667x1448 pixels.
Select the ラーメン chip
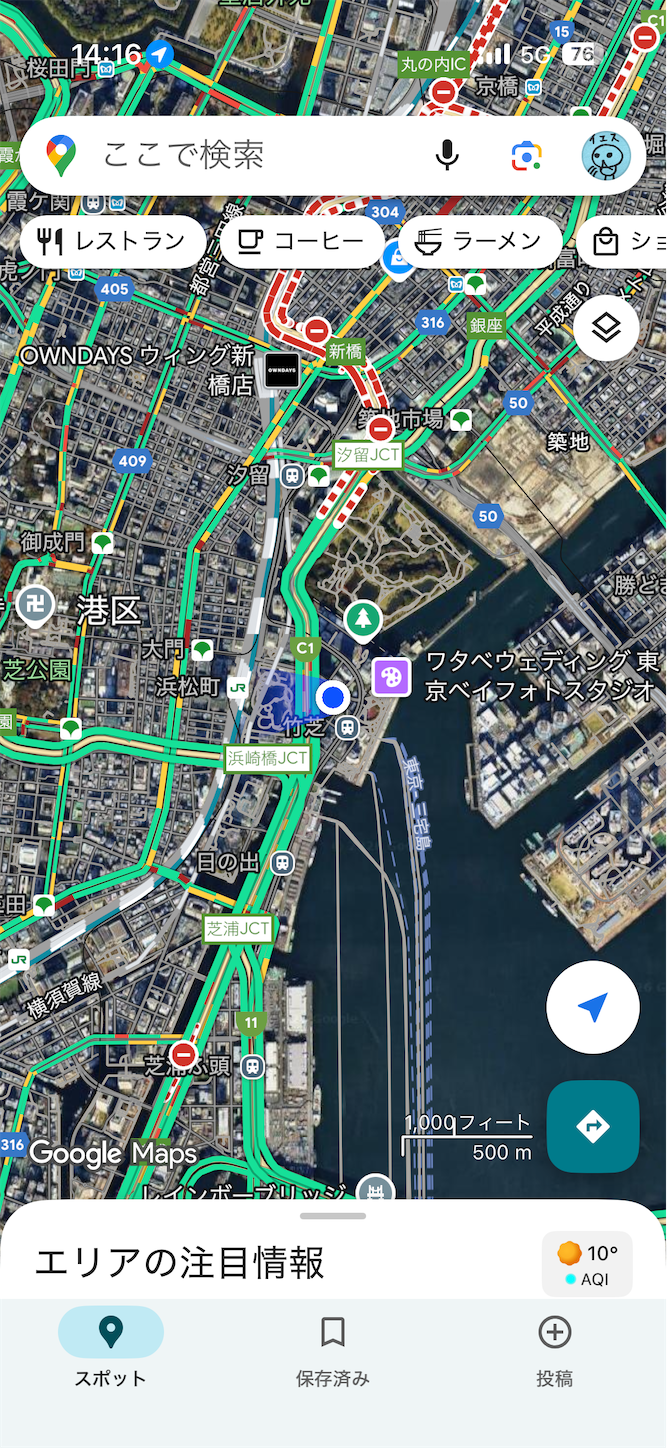(480, 241)
